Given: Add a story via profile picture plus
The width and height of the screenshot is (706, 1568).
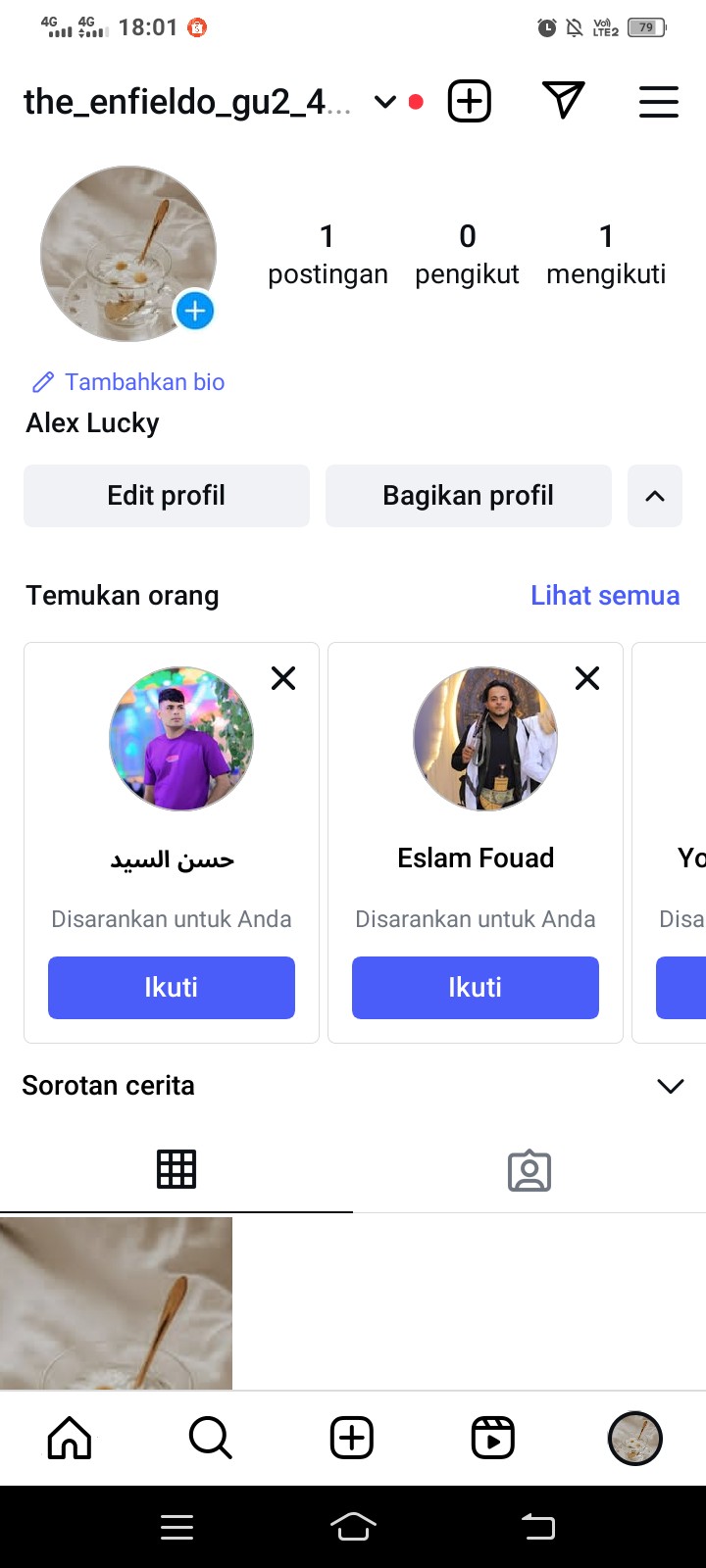Looking at the screenshot, I should pos(195,312).
